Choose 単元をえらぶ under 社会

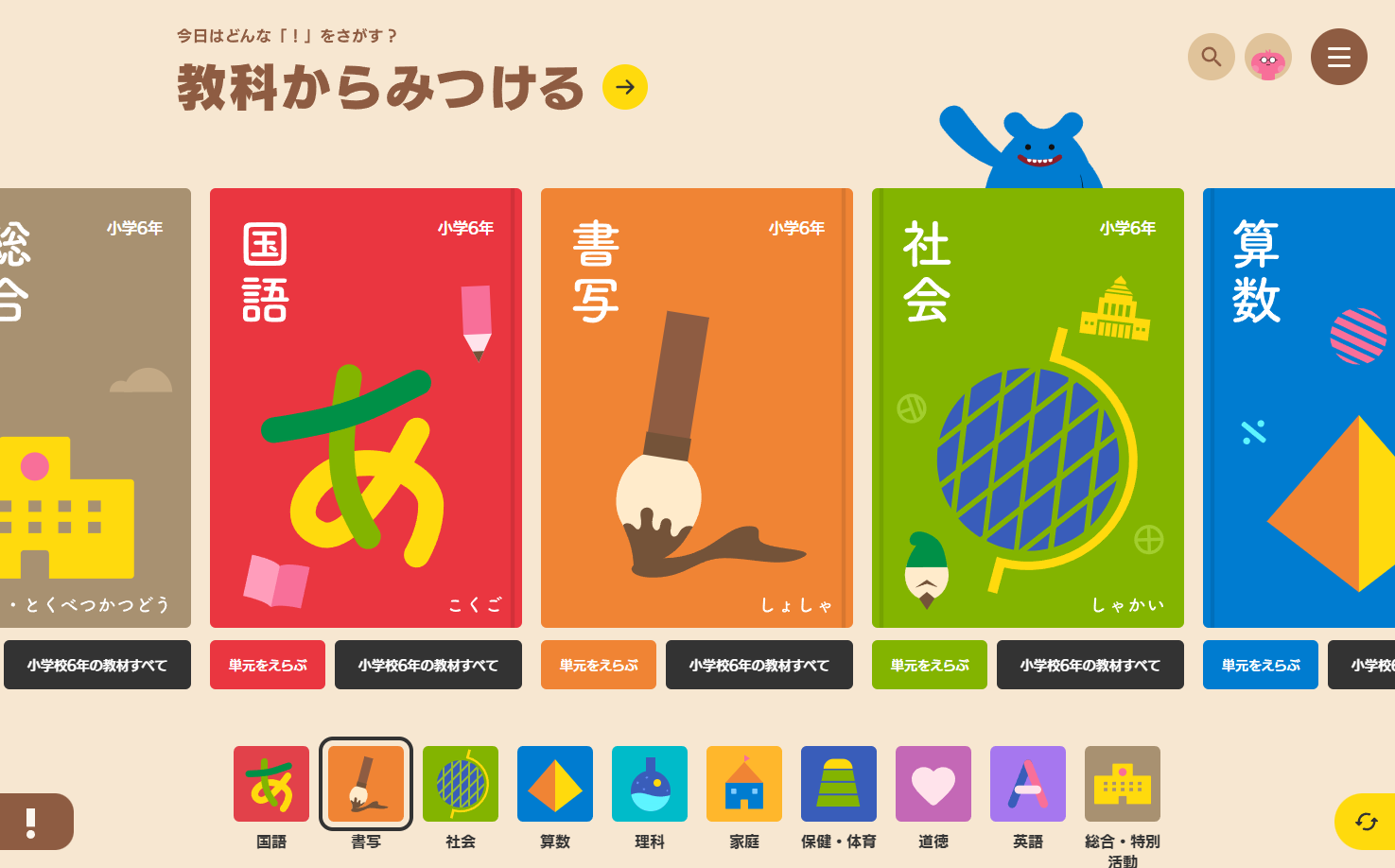(930, 665)
